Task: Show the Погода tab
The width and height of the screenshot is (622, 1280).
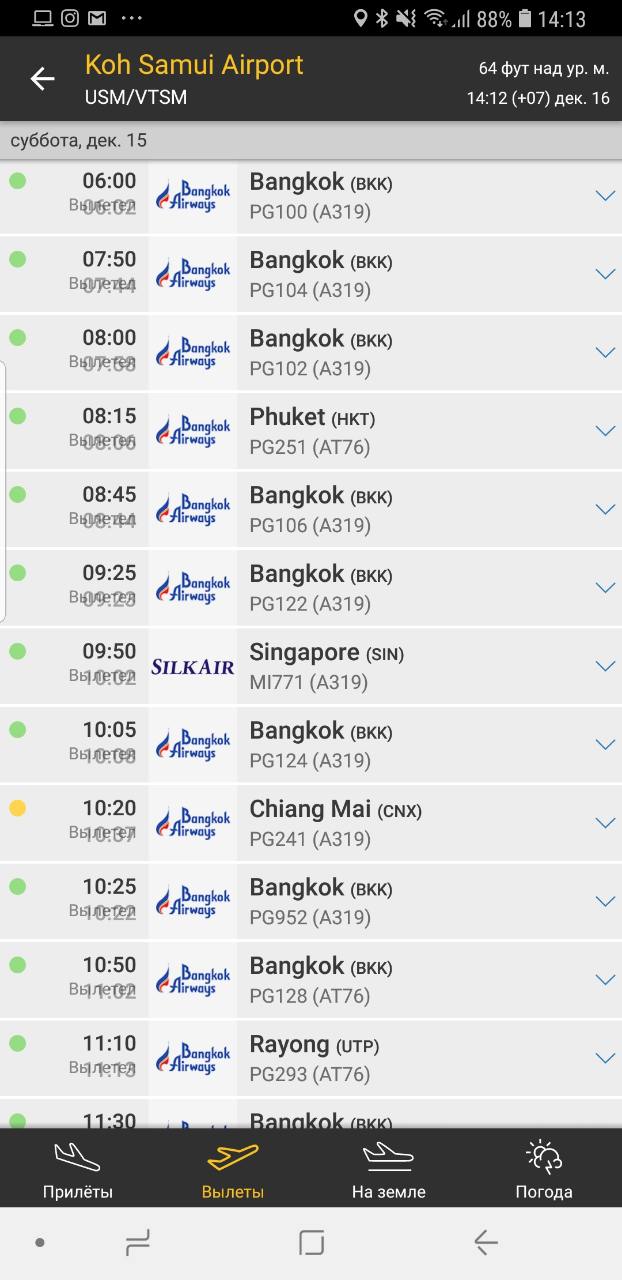Action: (544, 1169)
